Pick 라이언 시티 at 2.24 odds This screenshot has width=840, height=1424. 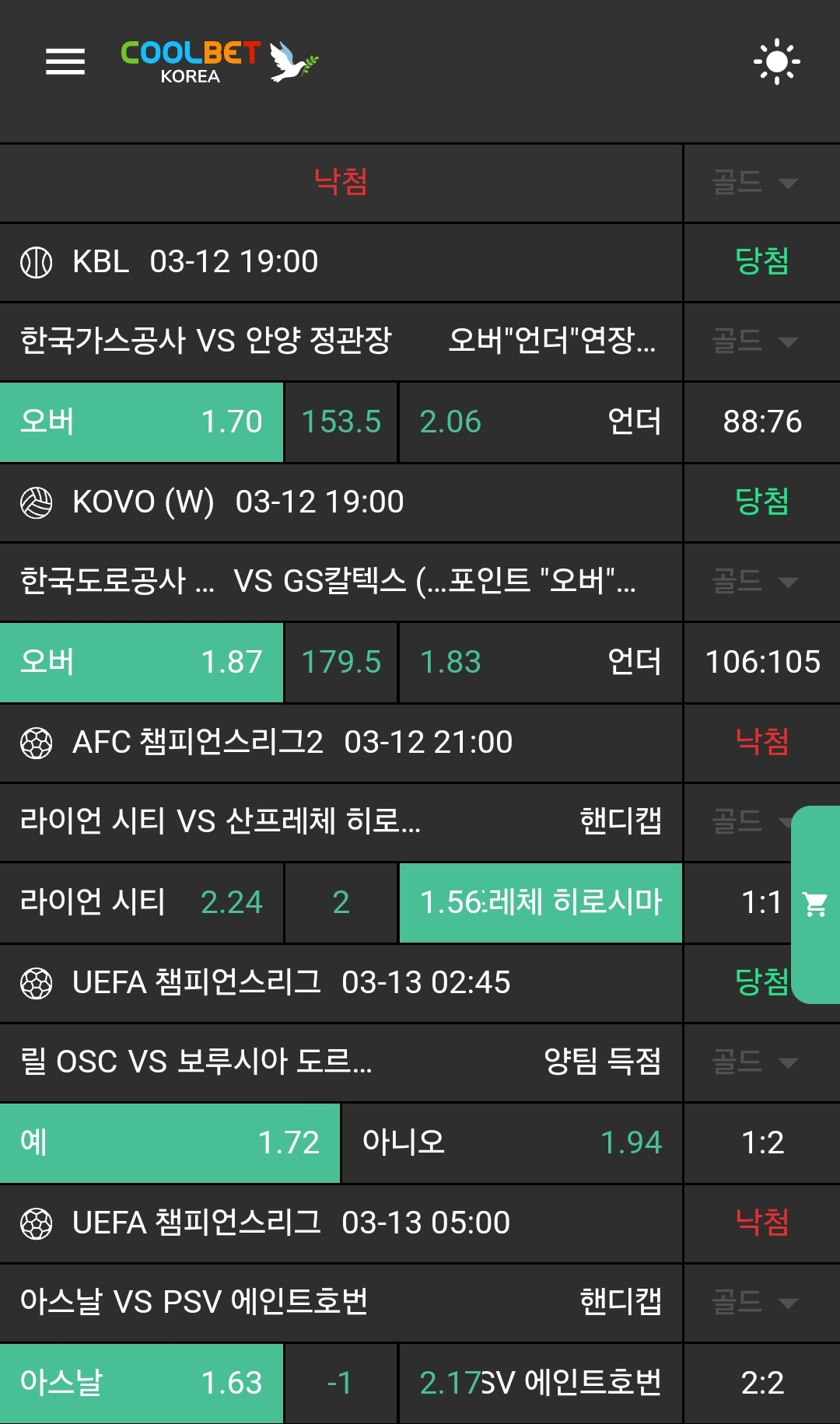tap(142, 903)
